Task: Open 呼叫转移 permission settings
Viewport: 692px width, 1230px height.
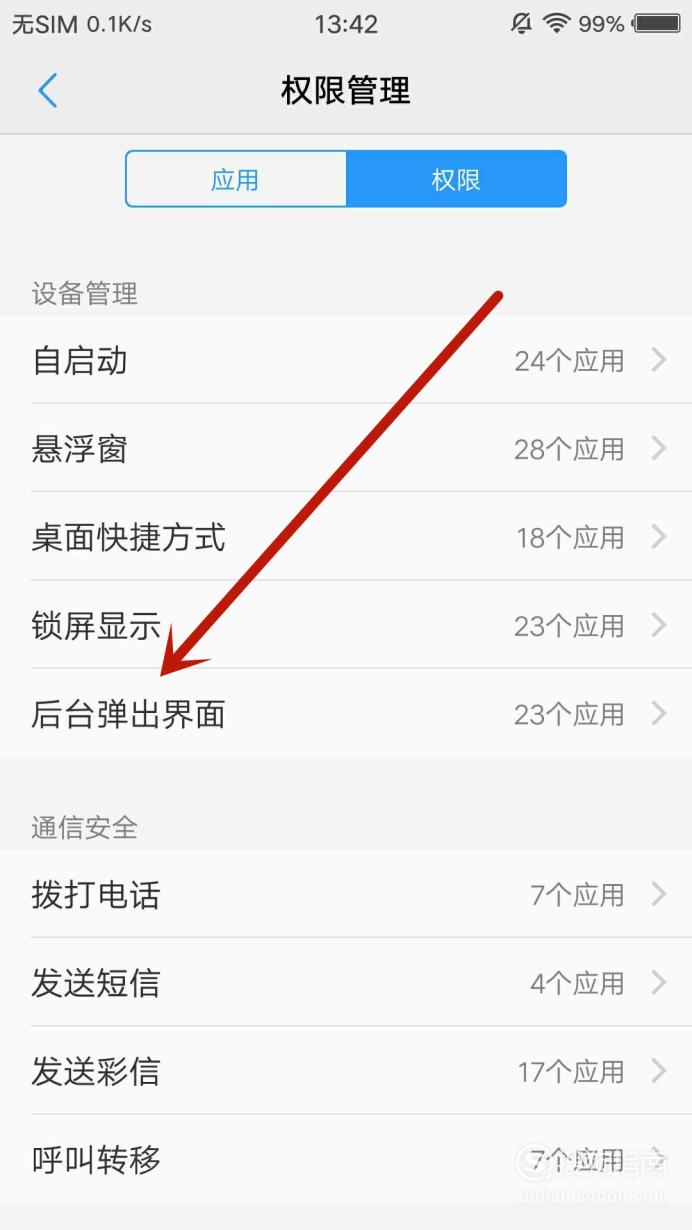Action: 346,1159
